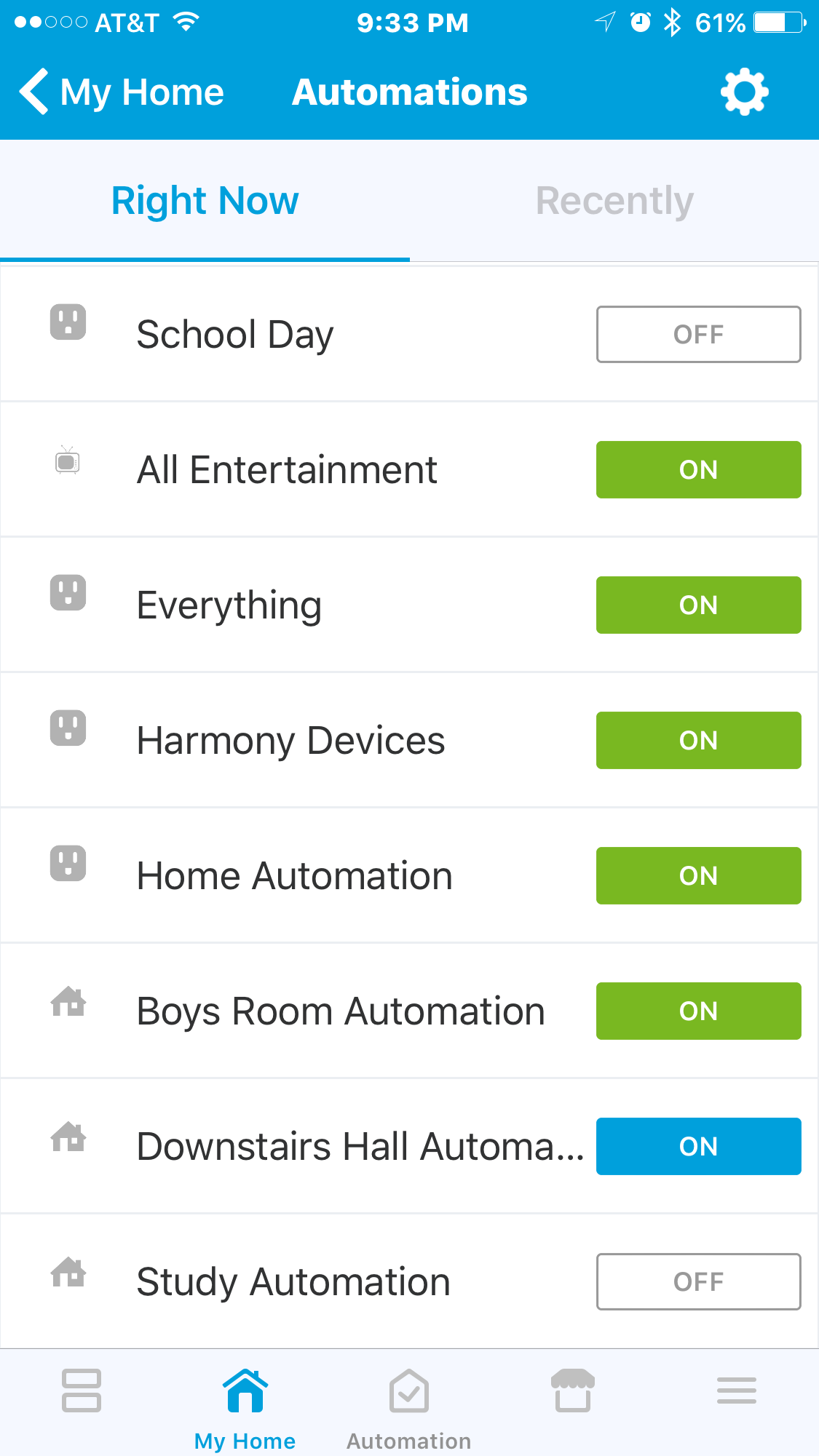The image size is (819, 1456).
Task: Open the settings gear
Action: click(x=744, y=92)
